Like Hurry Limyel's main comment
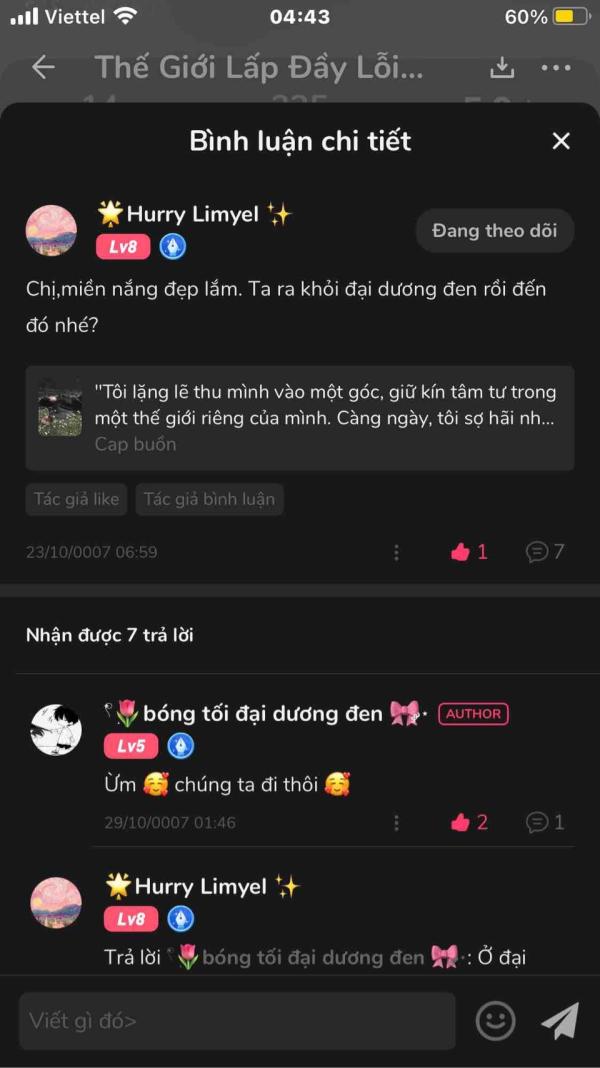 point(469,551)
